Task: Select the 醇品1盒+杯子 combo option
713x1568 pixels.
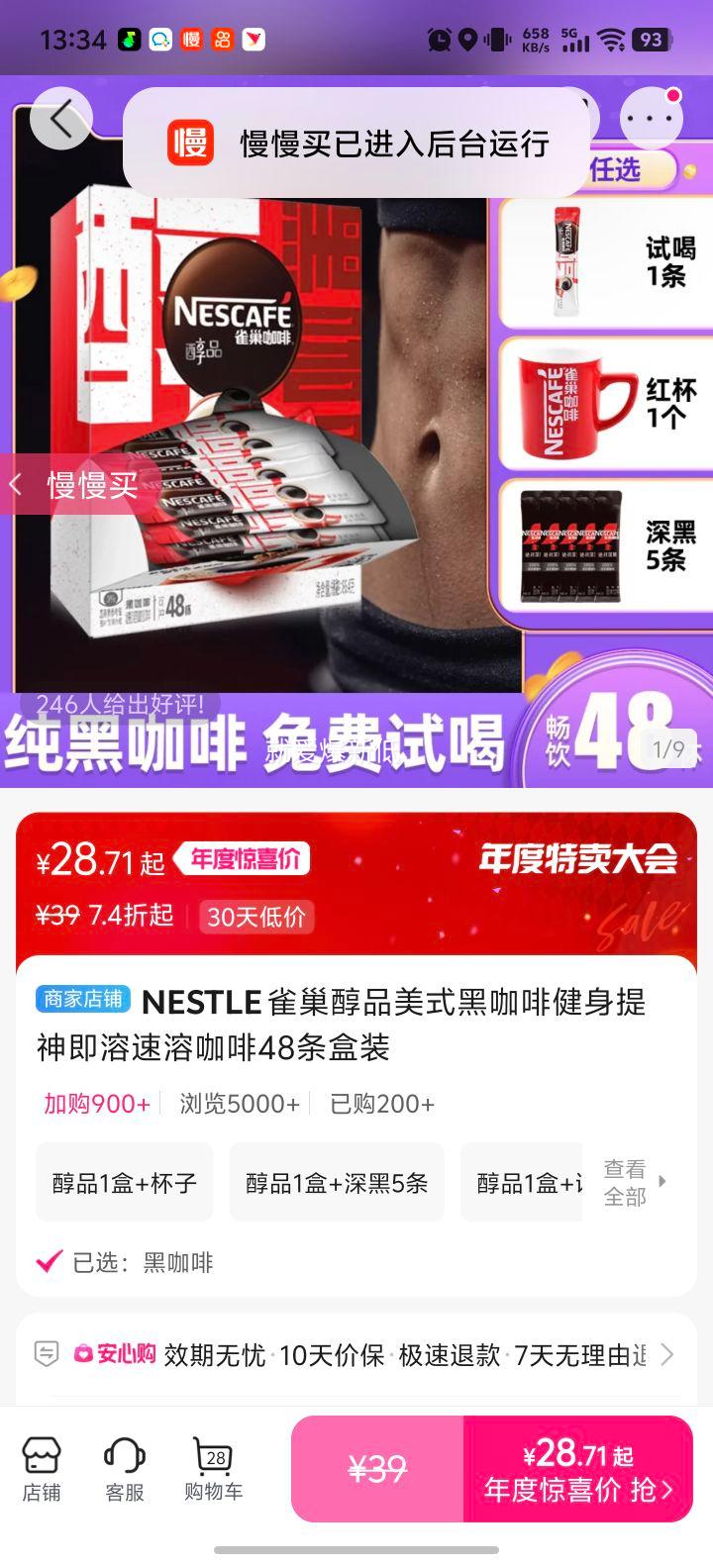Action: tap(124, 1182)
